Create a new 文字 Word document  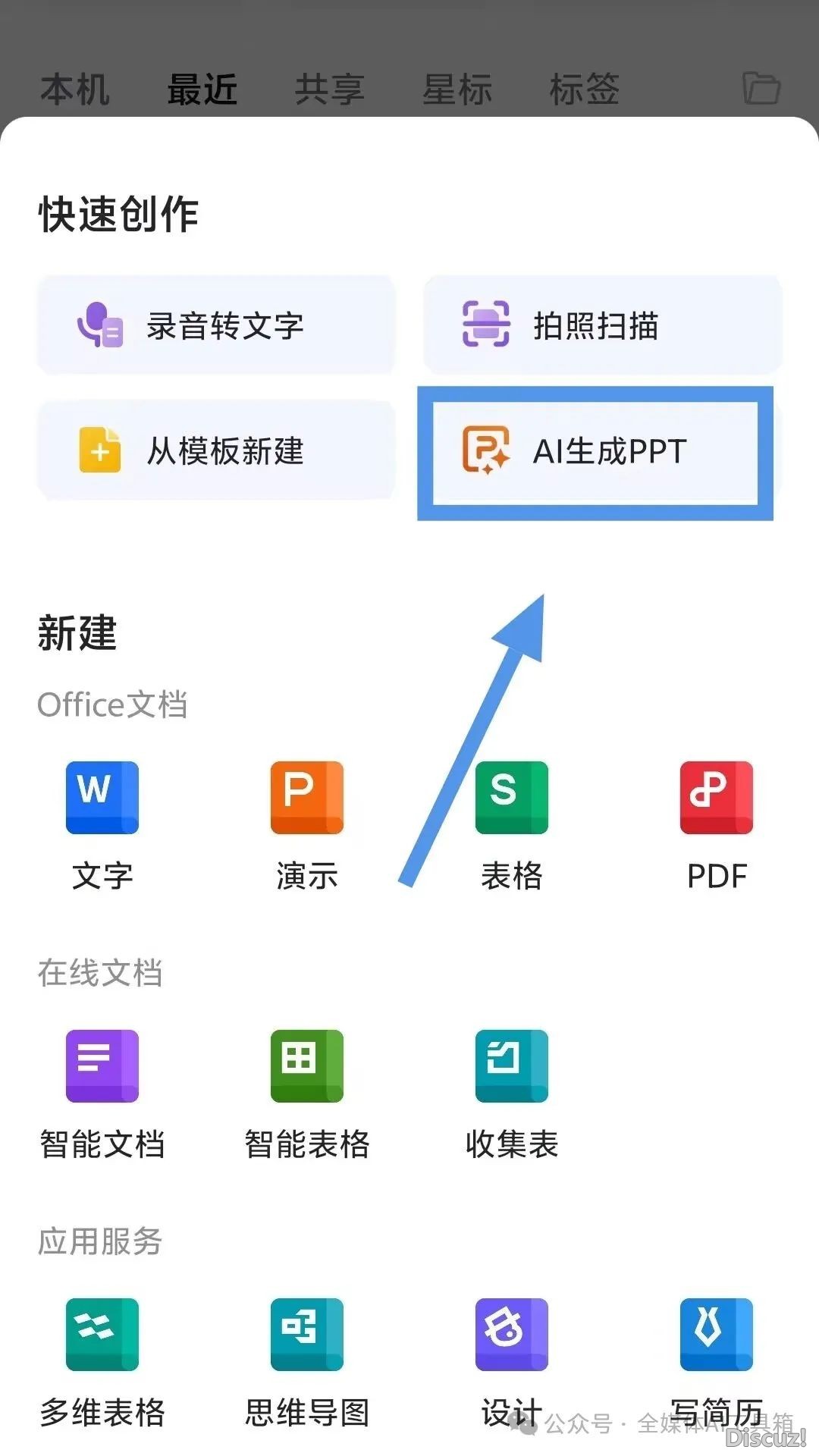point(102,823)
